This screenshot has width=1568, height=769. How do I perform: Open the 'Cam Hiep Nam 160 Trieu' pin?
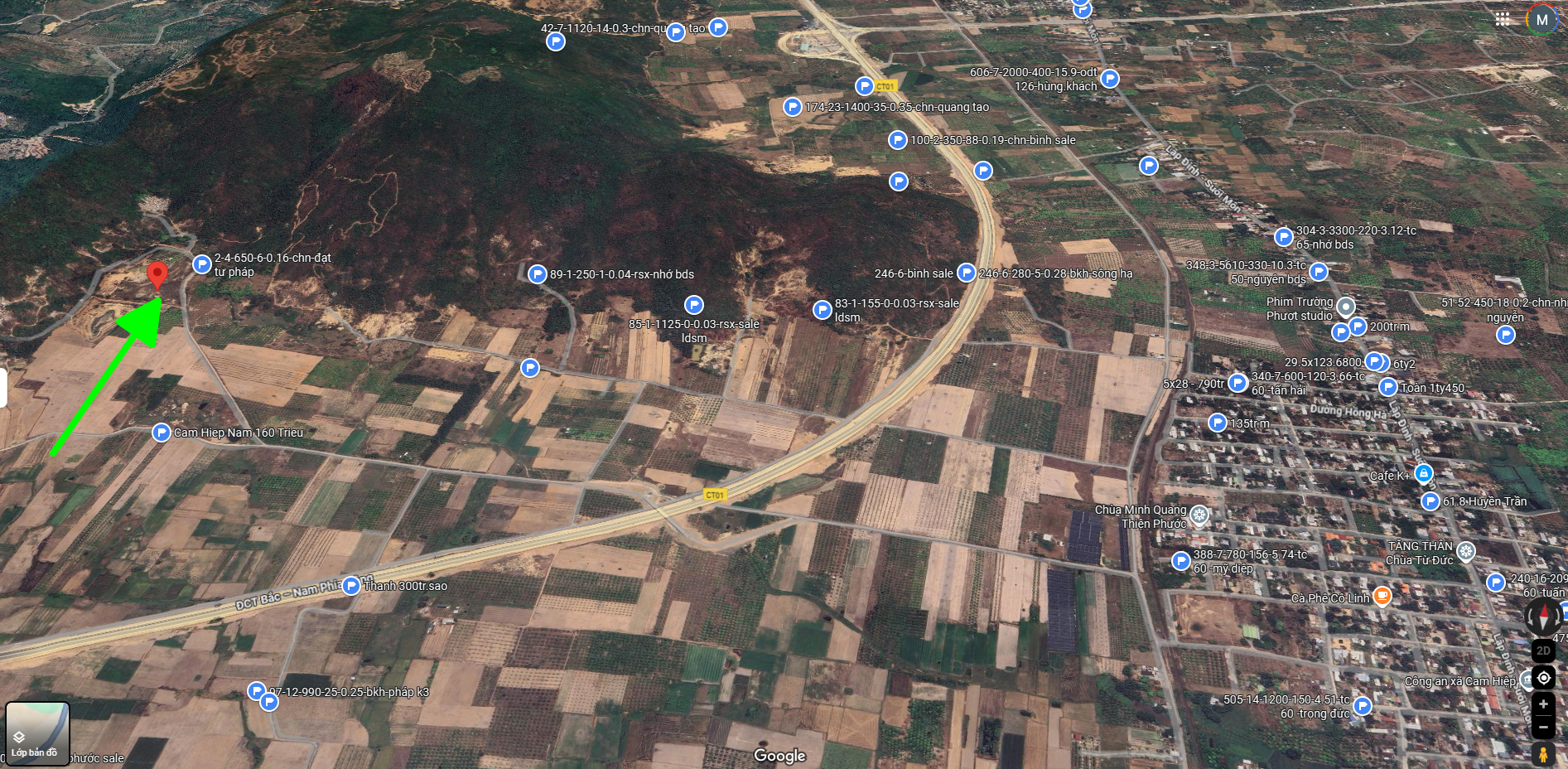click(162, 433)
